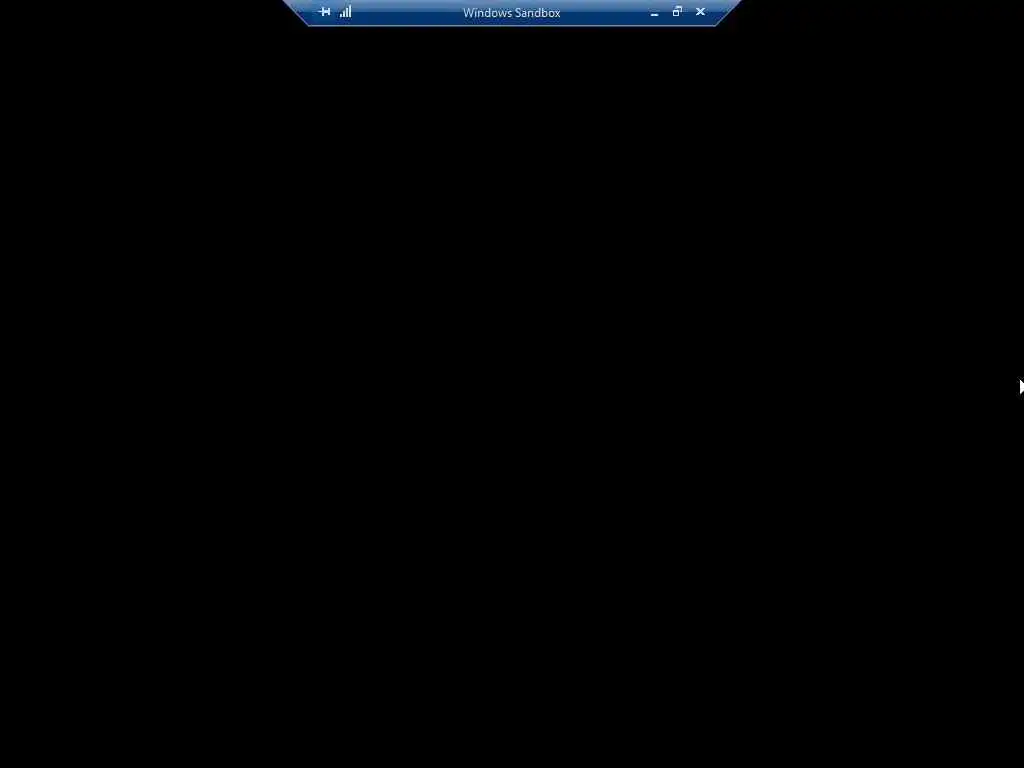Restore down the Windows Sandbox window
This screenshot has width=1024, height=768.
pos(677,12)
